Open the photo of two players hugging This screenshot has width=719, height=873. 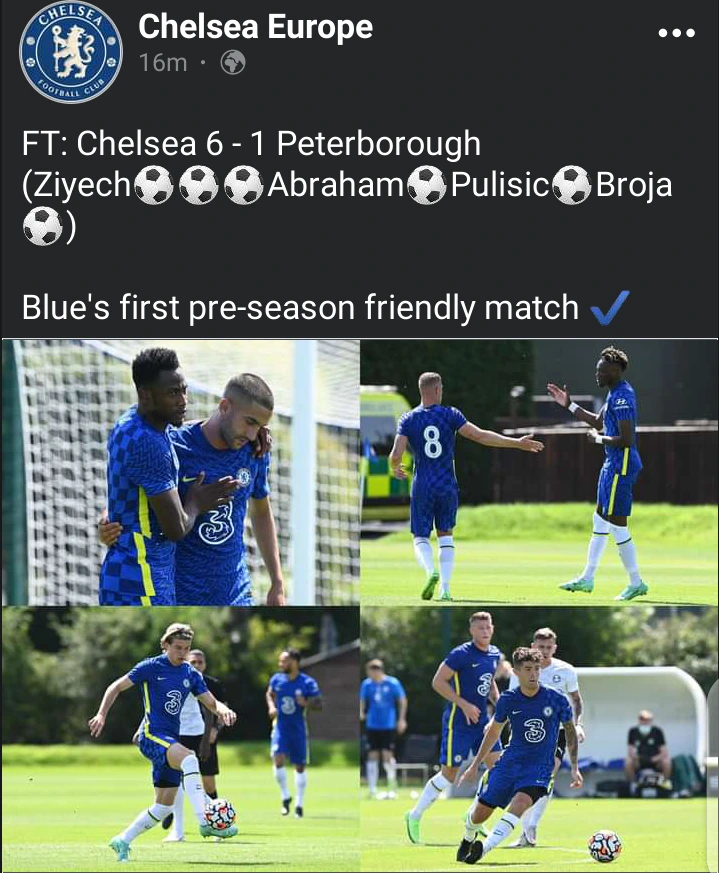coord(180,472)
